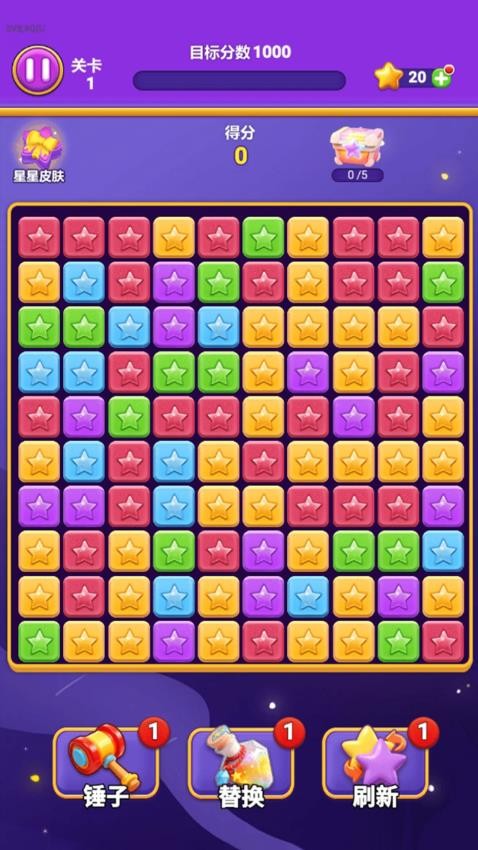Pop the only green block in the top row

(263, 237)
